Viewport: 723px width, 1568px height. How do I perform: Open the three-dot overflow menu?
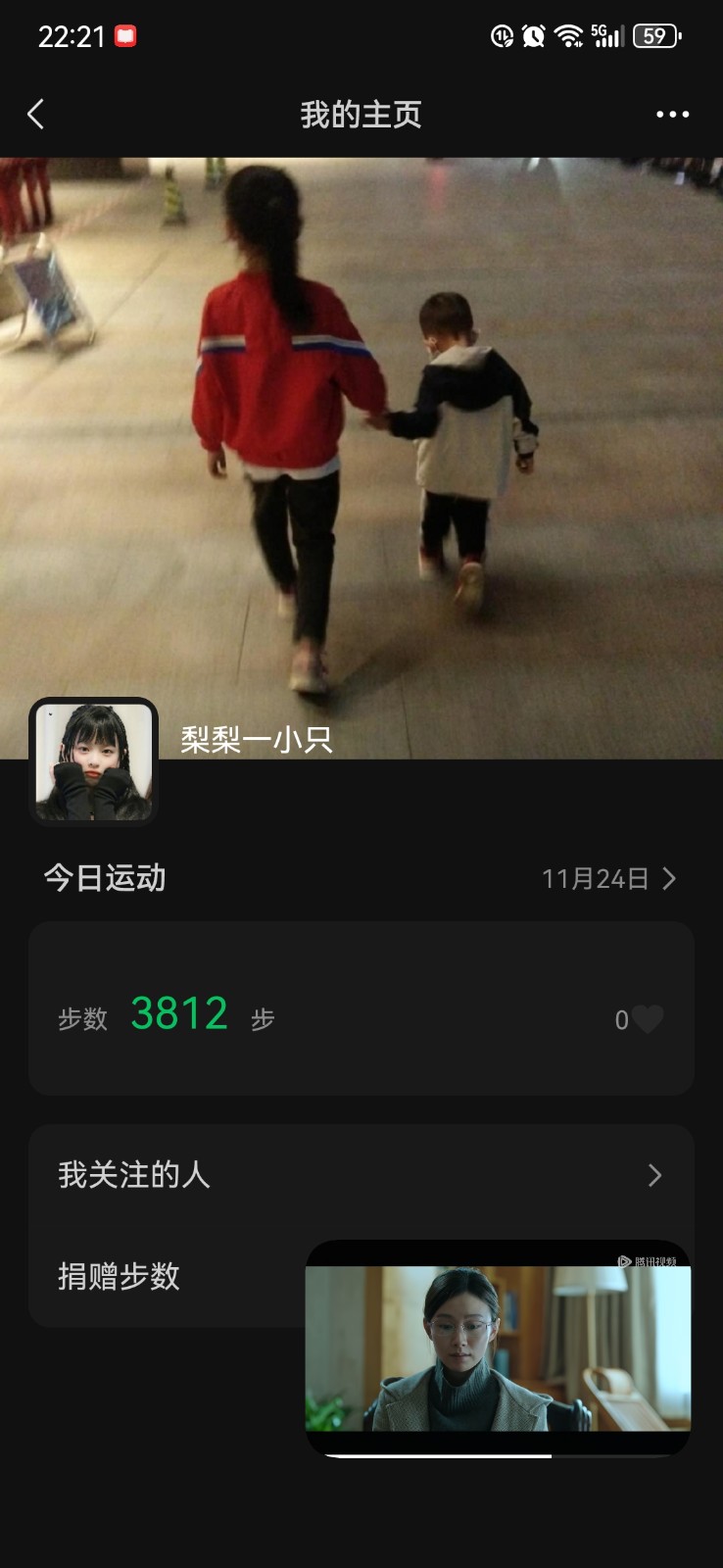coord(672,115)
